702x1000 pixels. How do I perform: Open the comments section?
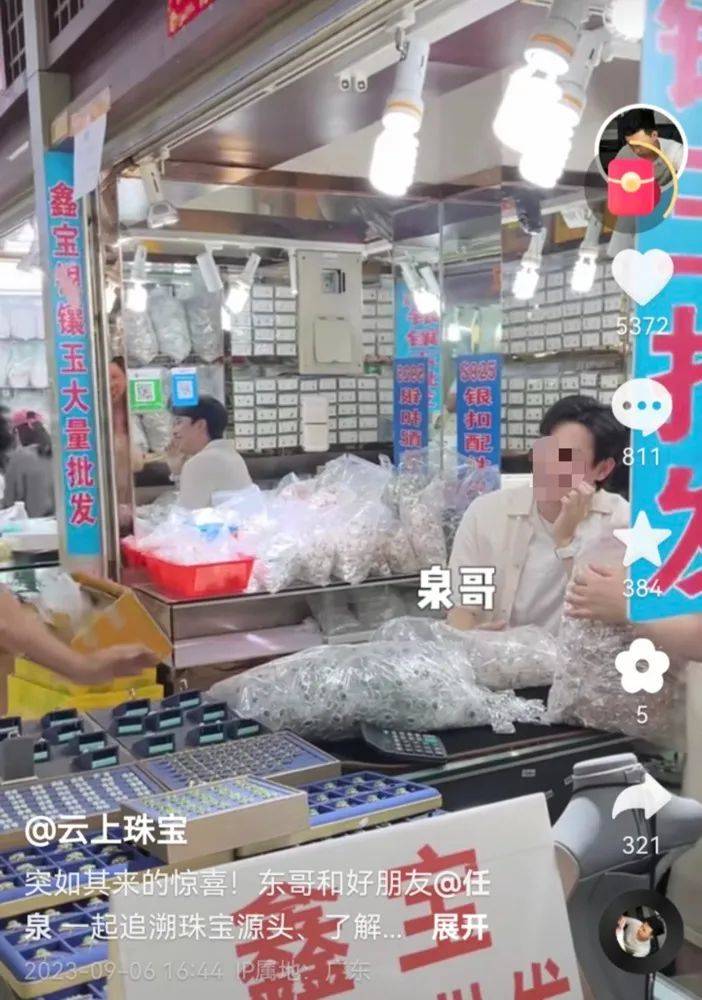tap(642, 408)
